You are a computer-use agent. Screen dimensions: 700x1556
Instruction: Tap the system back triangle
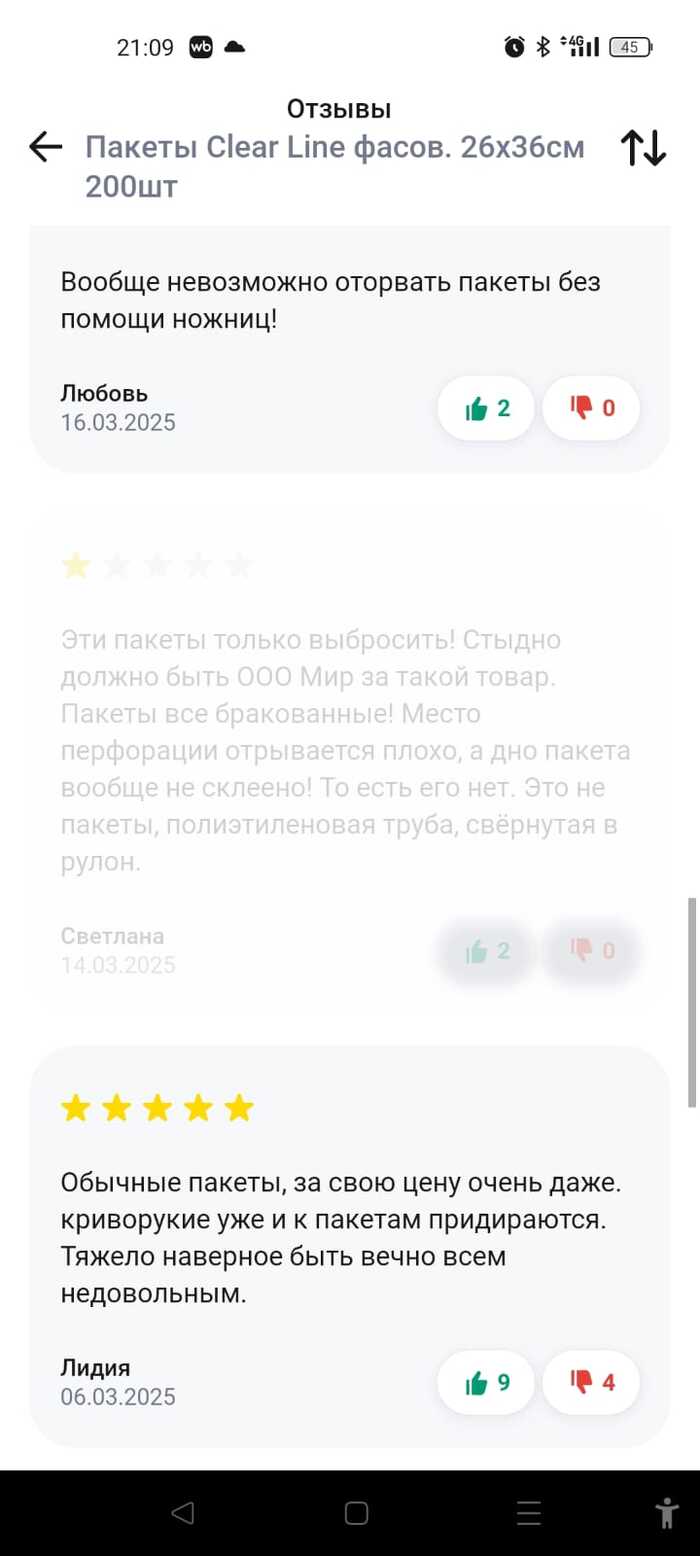(183, 1513)
